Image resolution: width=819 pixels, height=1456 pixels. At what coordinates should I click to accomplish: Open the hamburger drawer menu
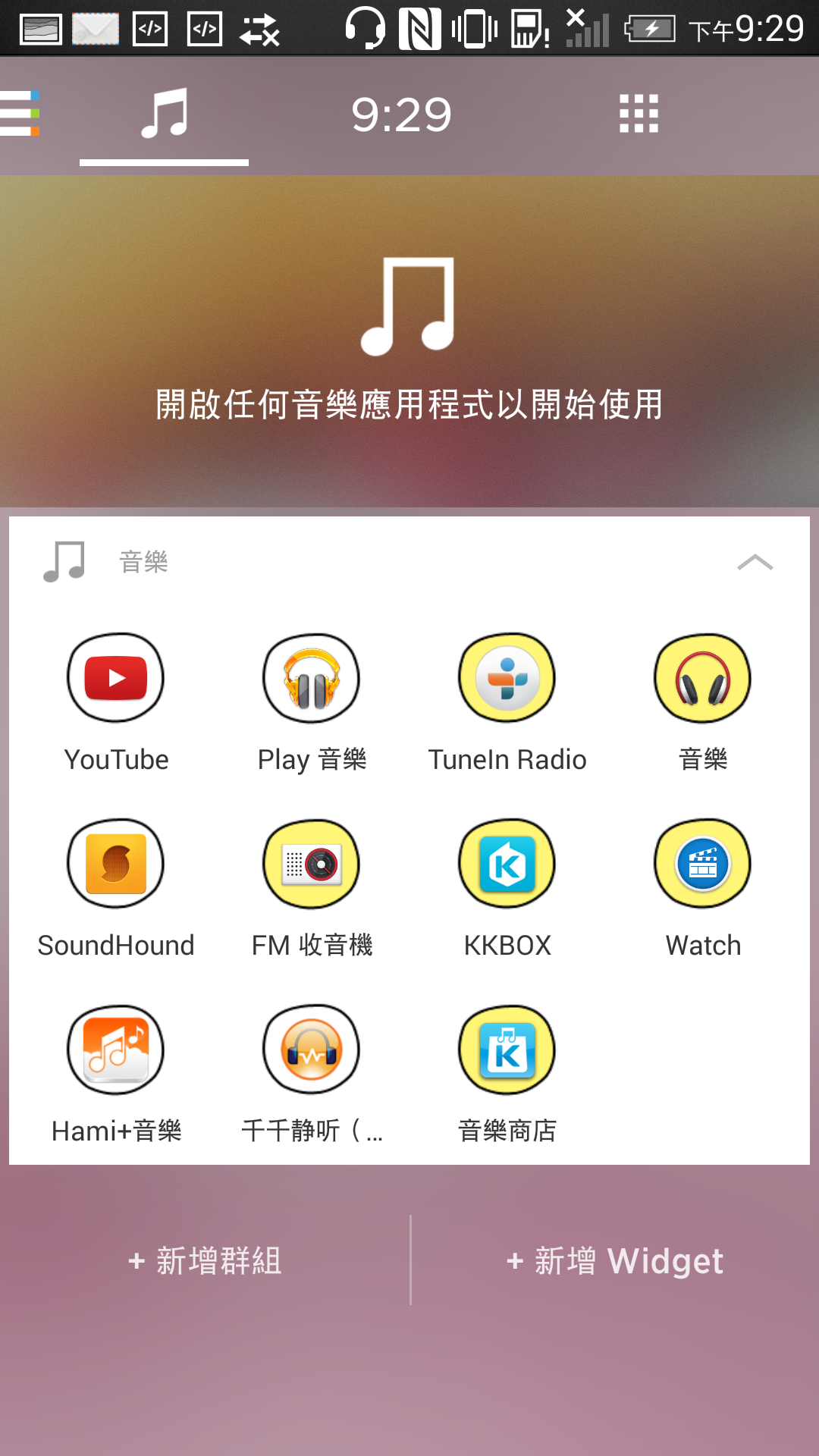pyautogui.click(x=20, y=114)
